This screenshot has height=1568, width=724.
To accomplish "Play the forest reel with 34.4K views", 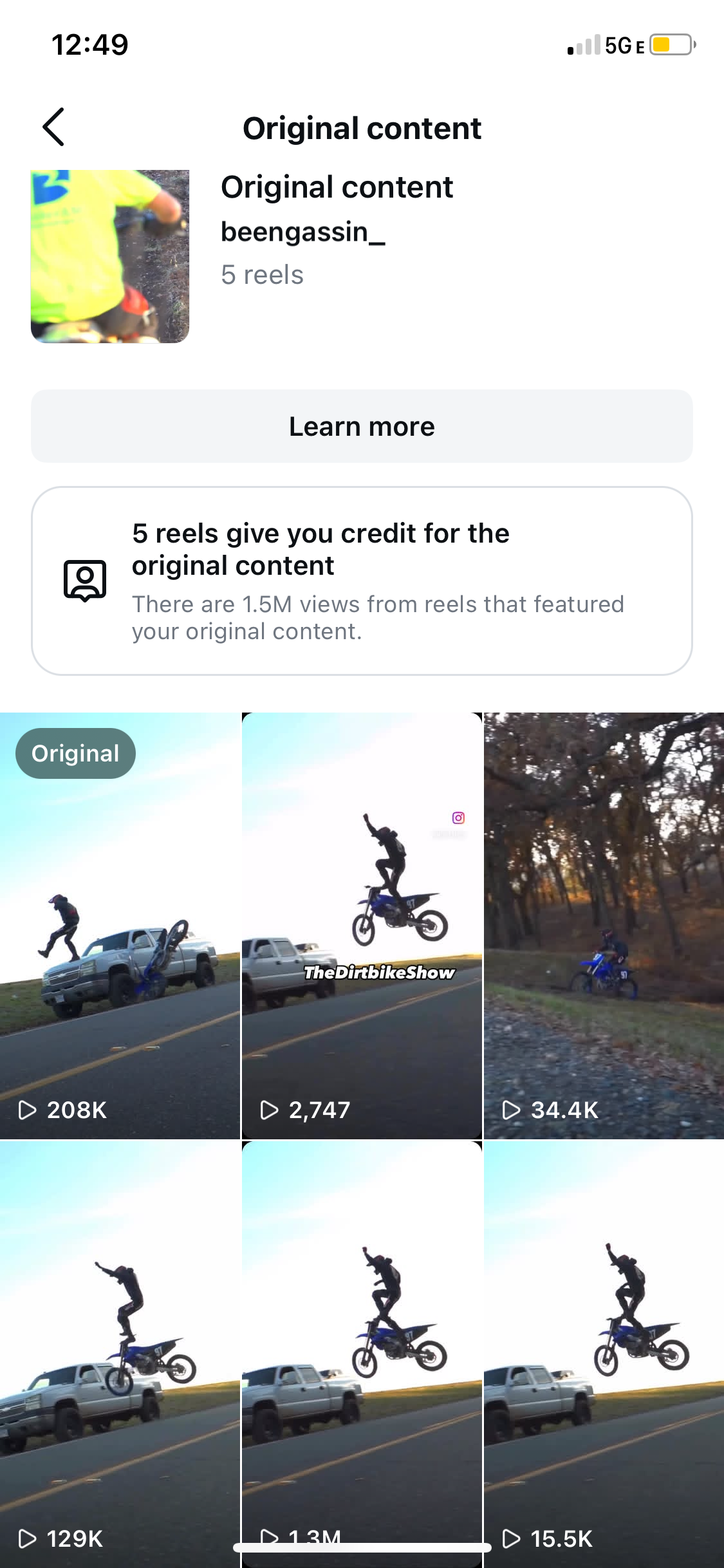I will [604, 926].
